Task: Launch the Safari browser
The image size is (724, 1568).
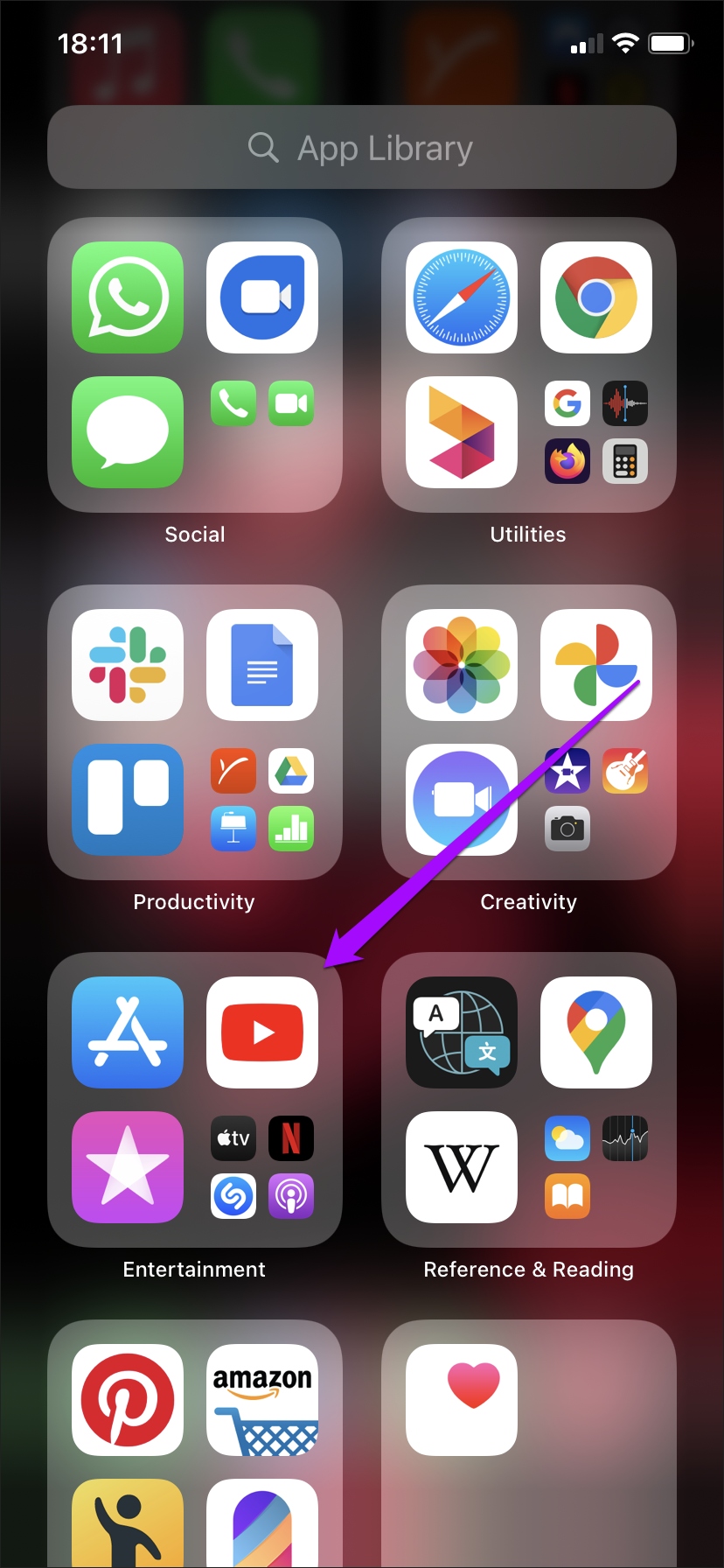Action: tap(462, 297)
